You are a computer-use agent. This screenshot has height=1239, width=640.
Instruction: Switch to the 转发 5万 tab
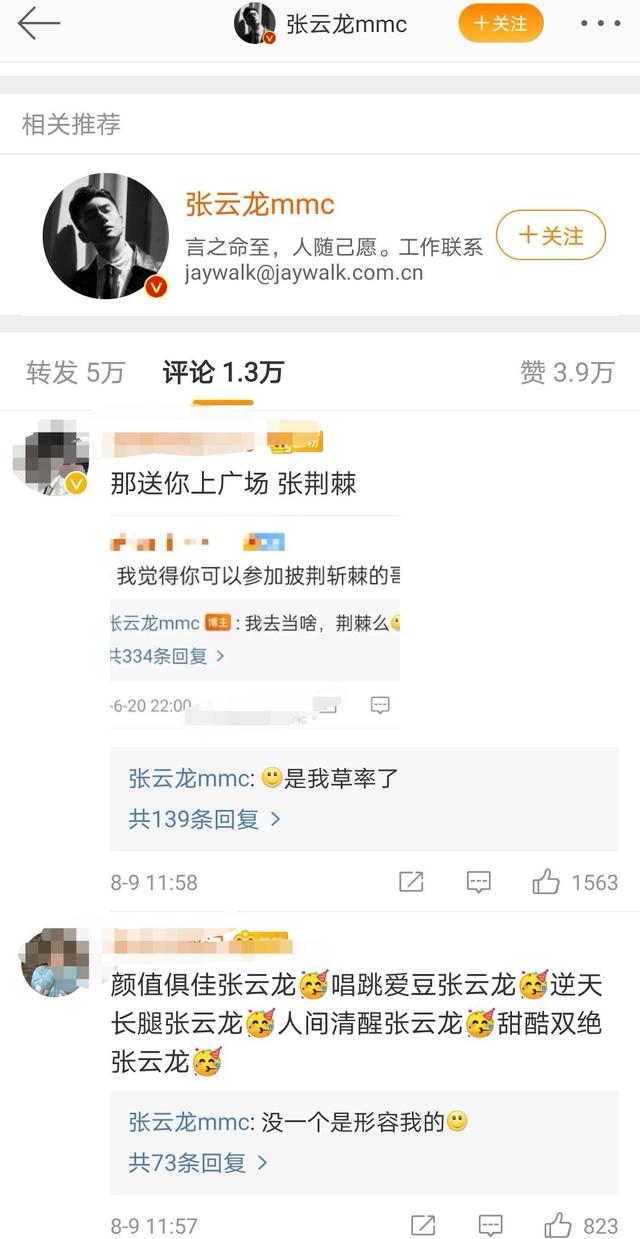tap(75, 372)
